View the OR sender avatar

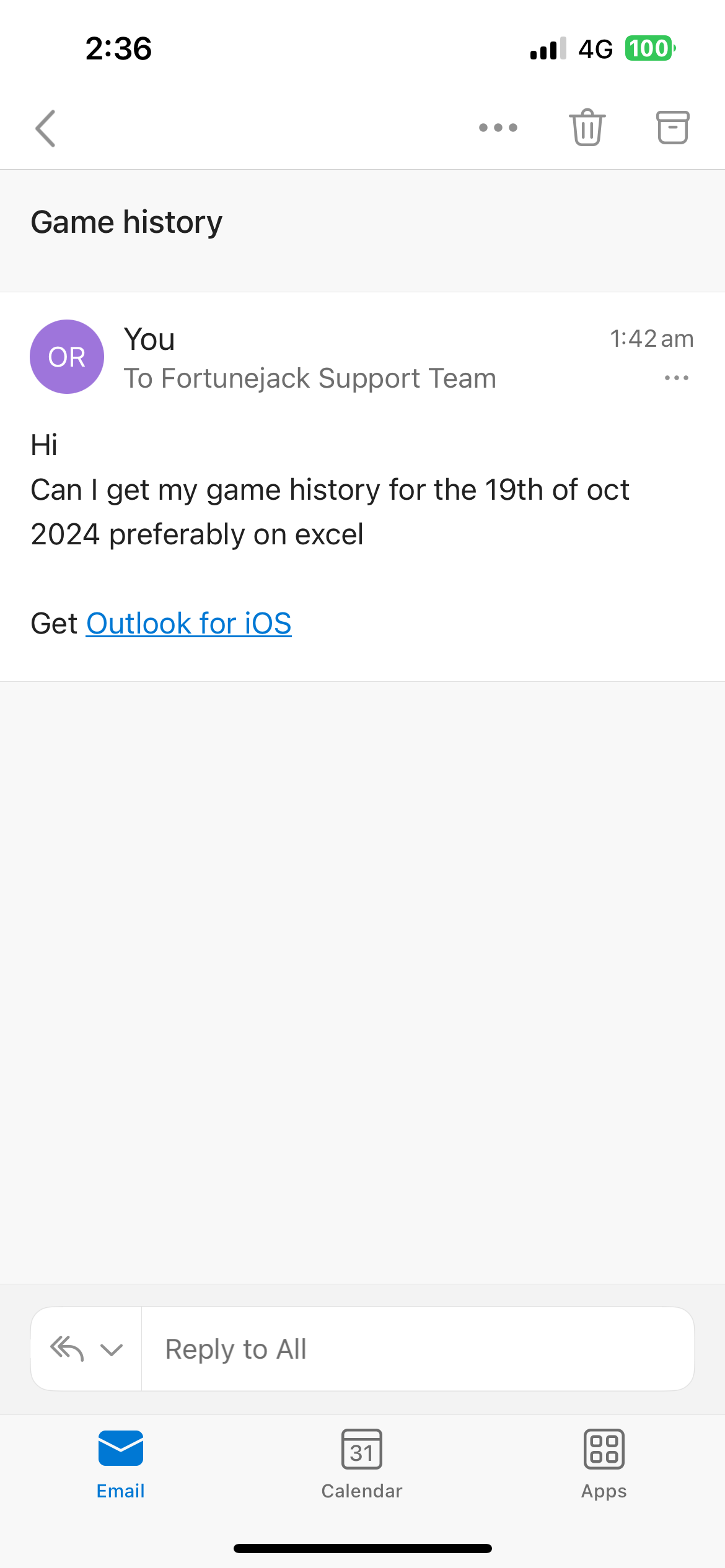67,357
